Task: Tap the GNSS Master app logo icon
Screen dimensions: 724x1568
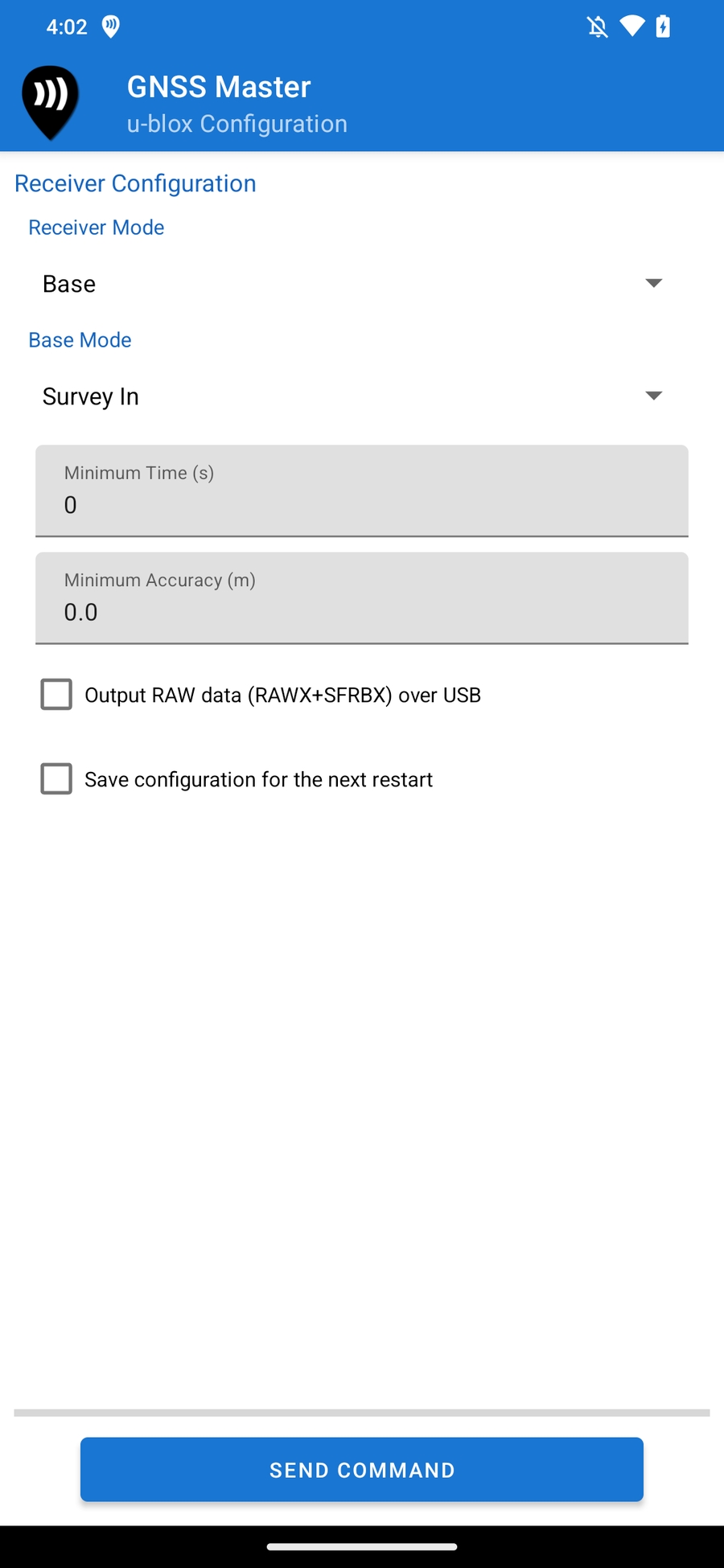Action: point(49,101)
